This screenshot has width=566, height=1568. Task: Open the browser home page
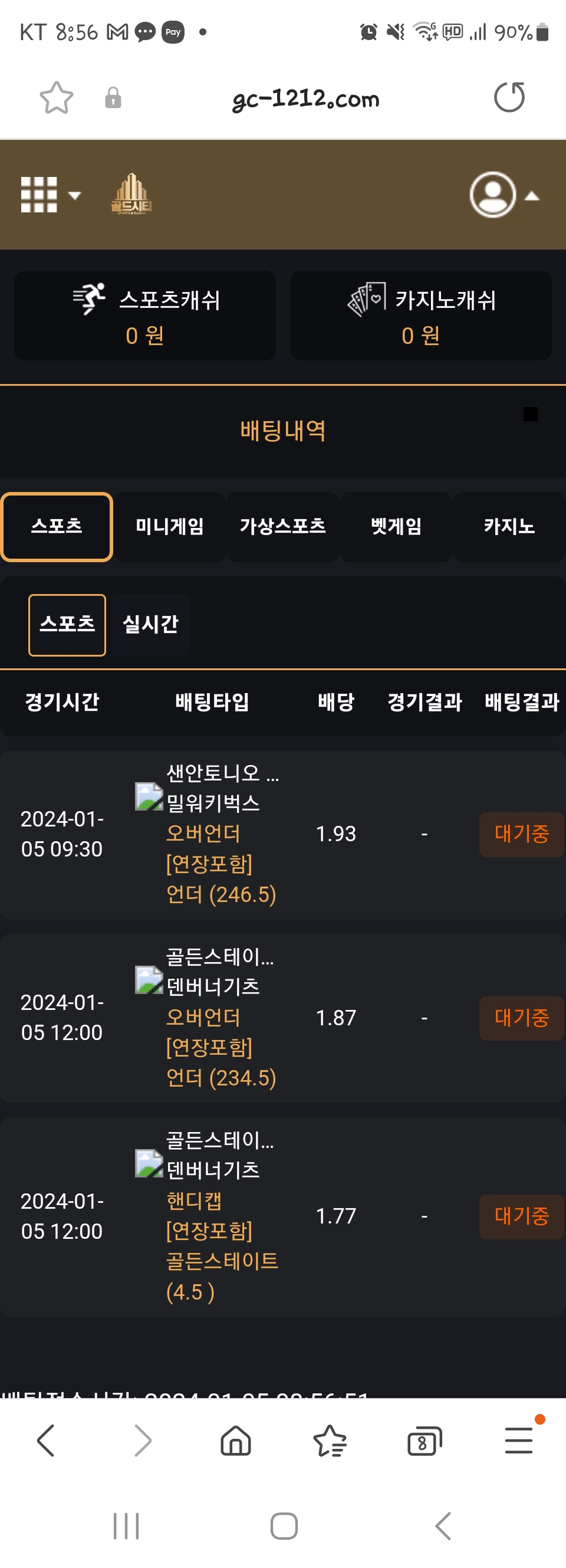(x=235, y=1440)
